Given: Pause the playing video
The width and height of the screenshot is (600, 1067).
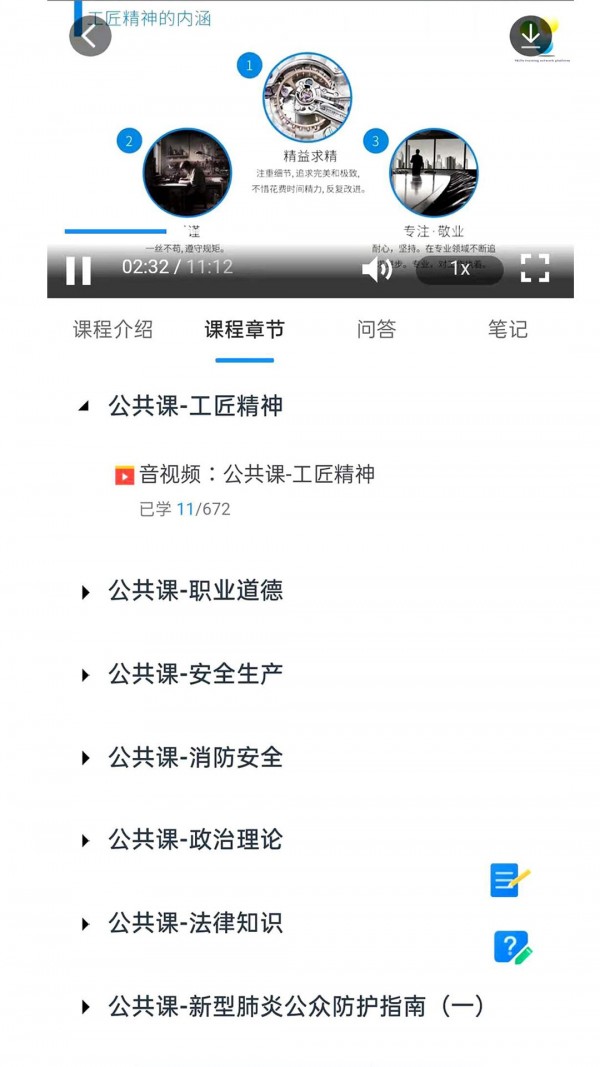Looking at the screenshot, I should (78, 270).
